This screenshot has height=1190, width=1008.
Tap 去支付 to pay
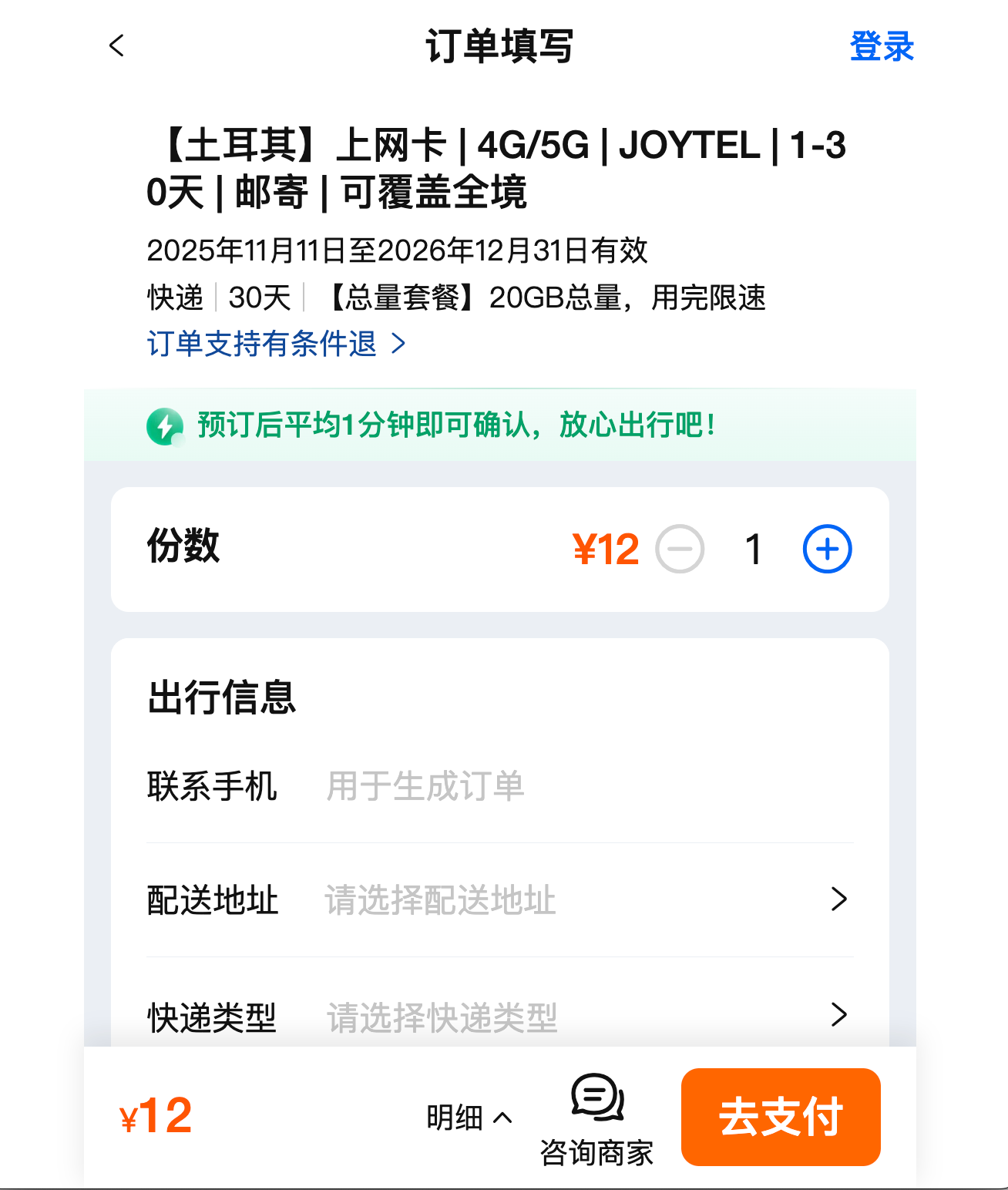(x=781, y=1117)
